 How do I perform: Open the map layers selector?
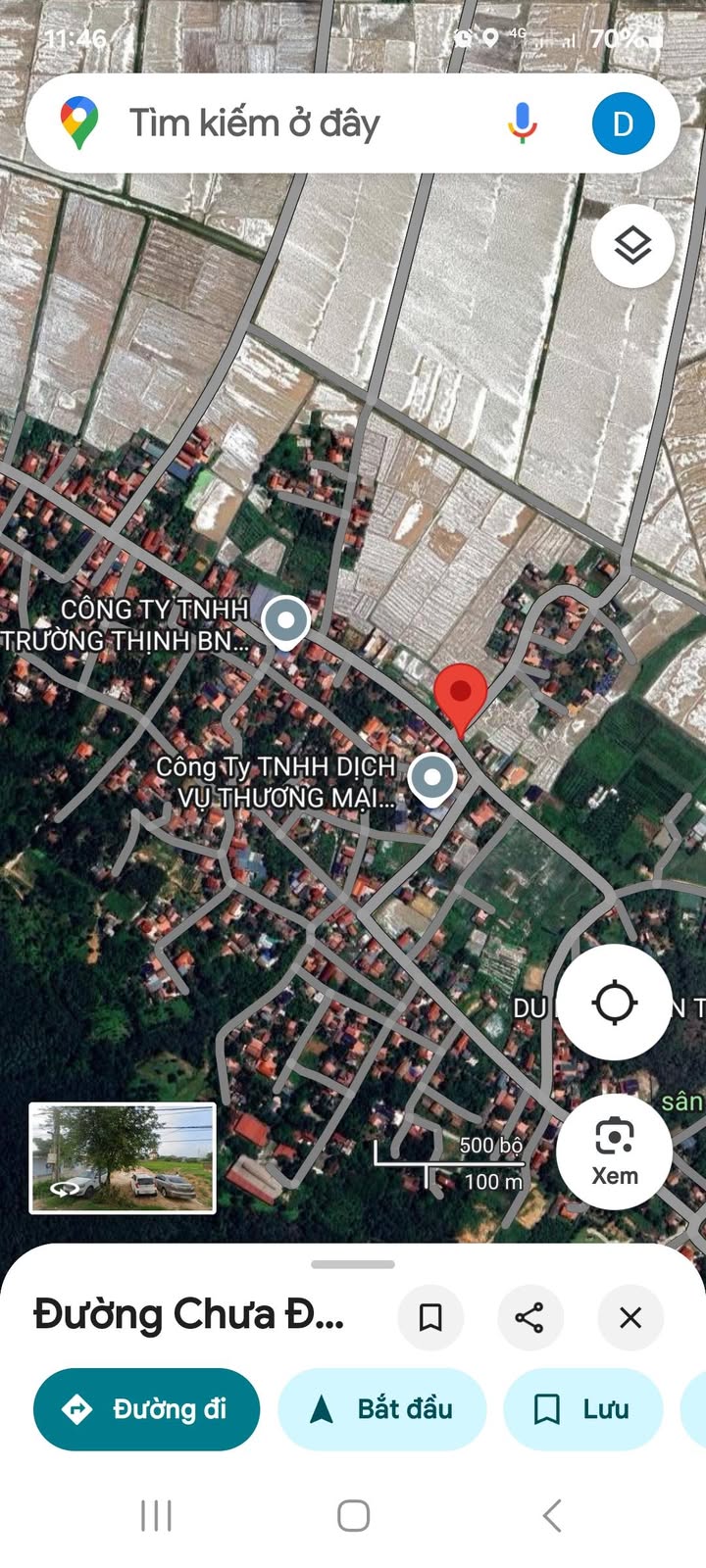coord(632,245)
